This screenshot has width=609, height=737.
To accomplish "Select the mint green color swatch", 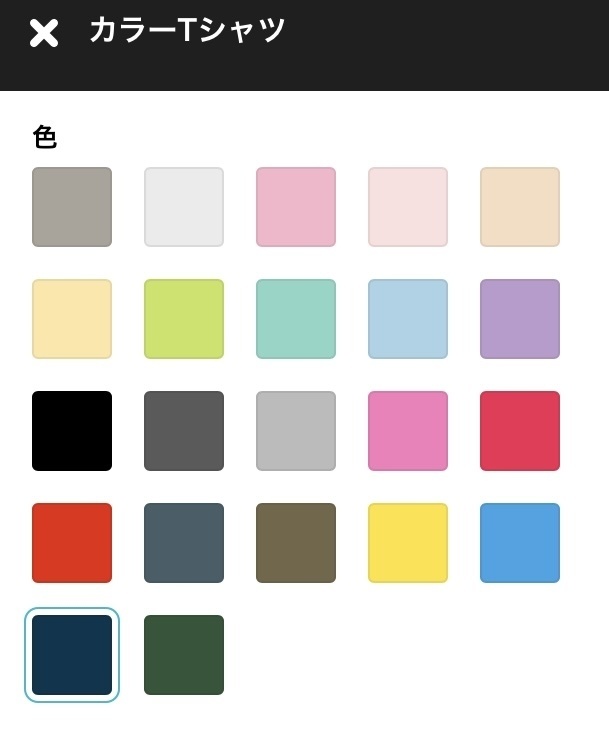I will click(296, 319).
